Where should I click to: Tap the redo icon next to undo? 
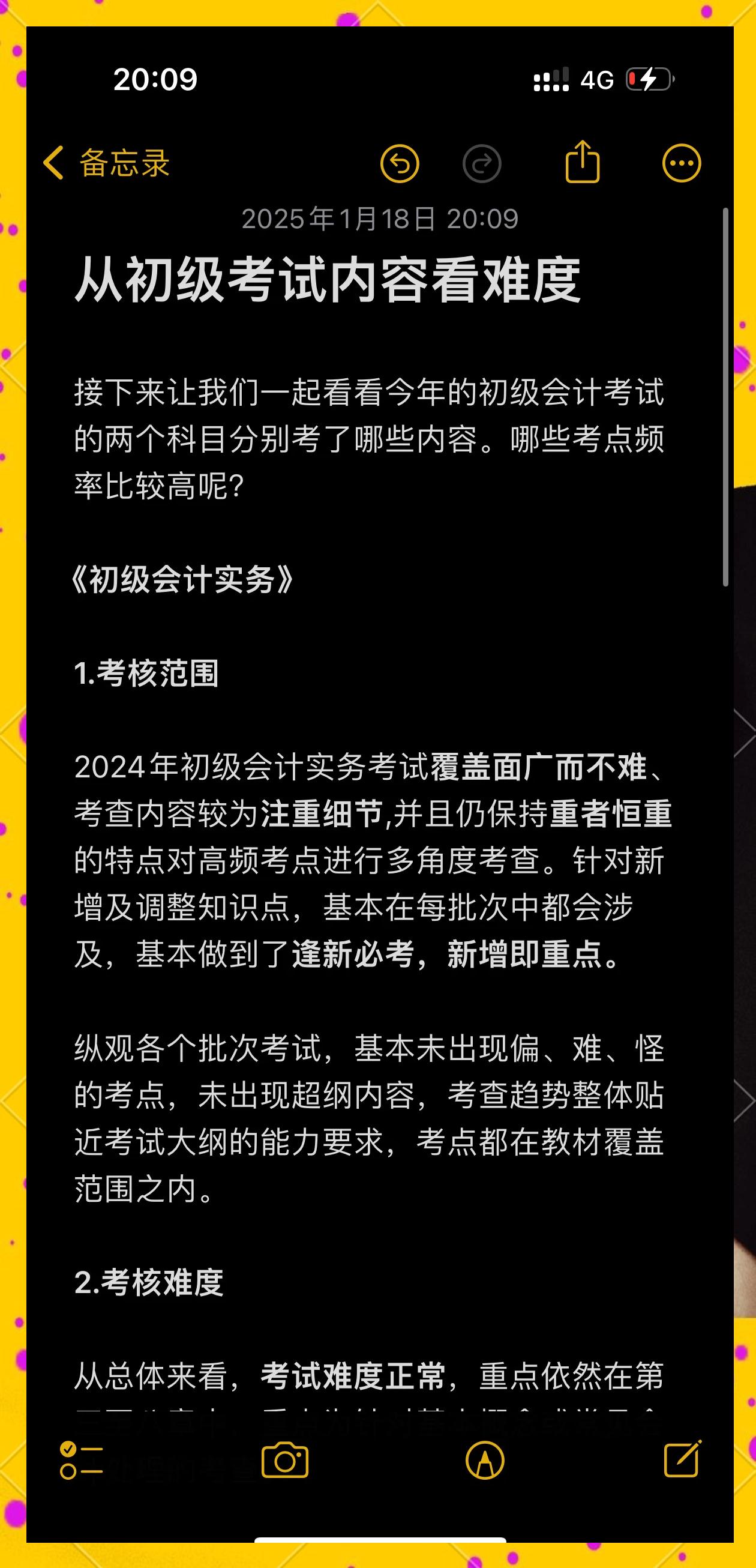click(482, 163)
